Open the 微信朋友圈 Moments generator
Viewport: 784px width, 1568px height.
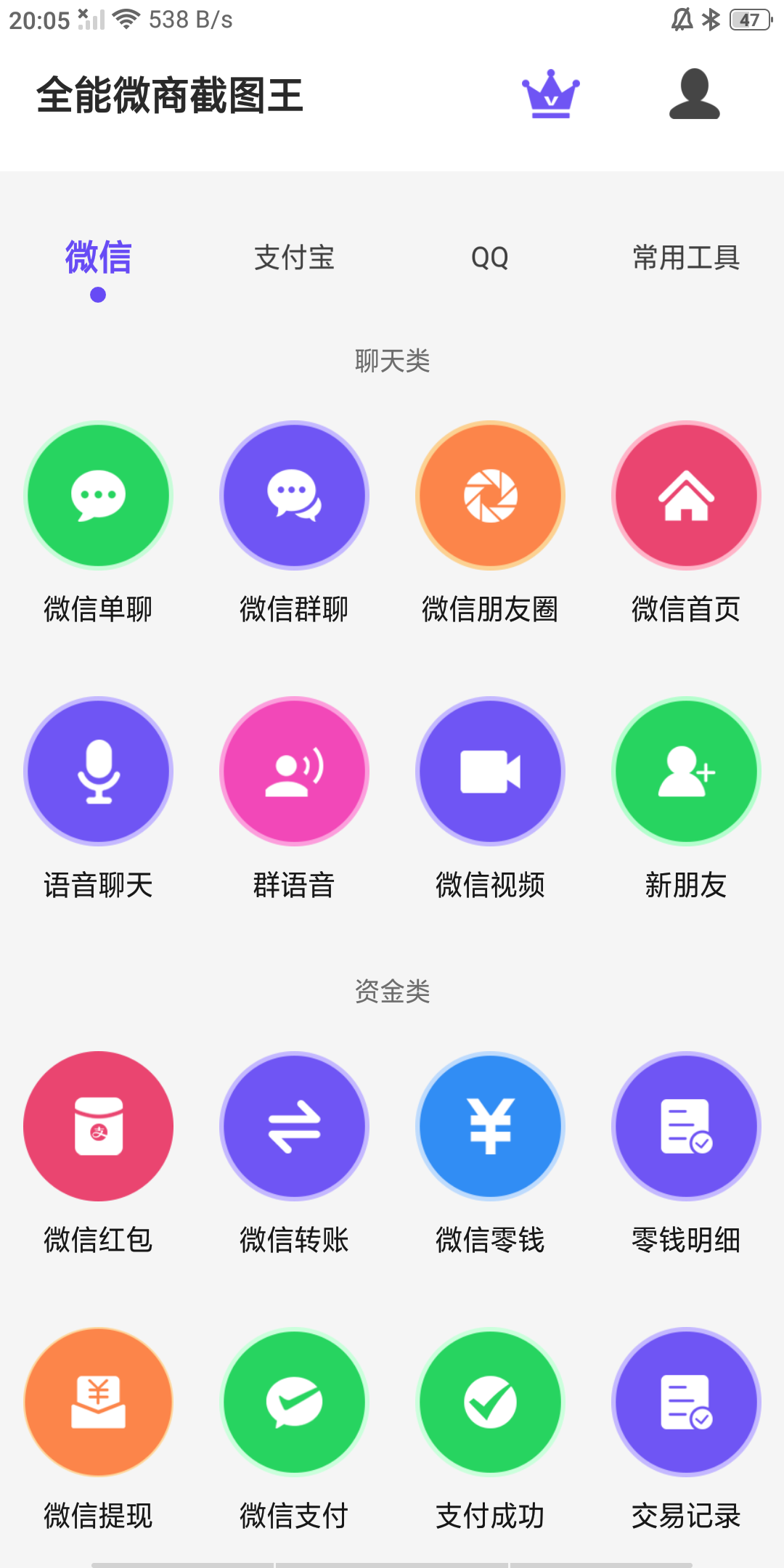click(490, 494)
